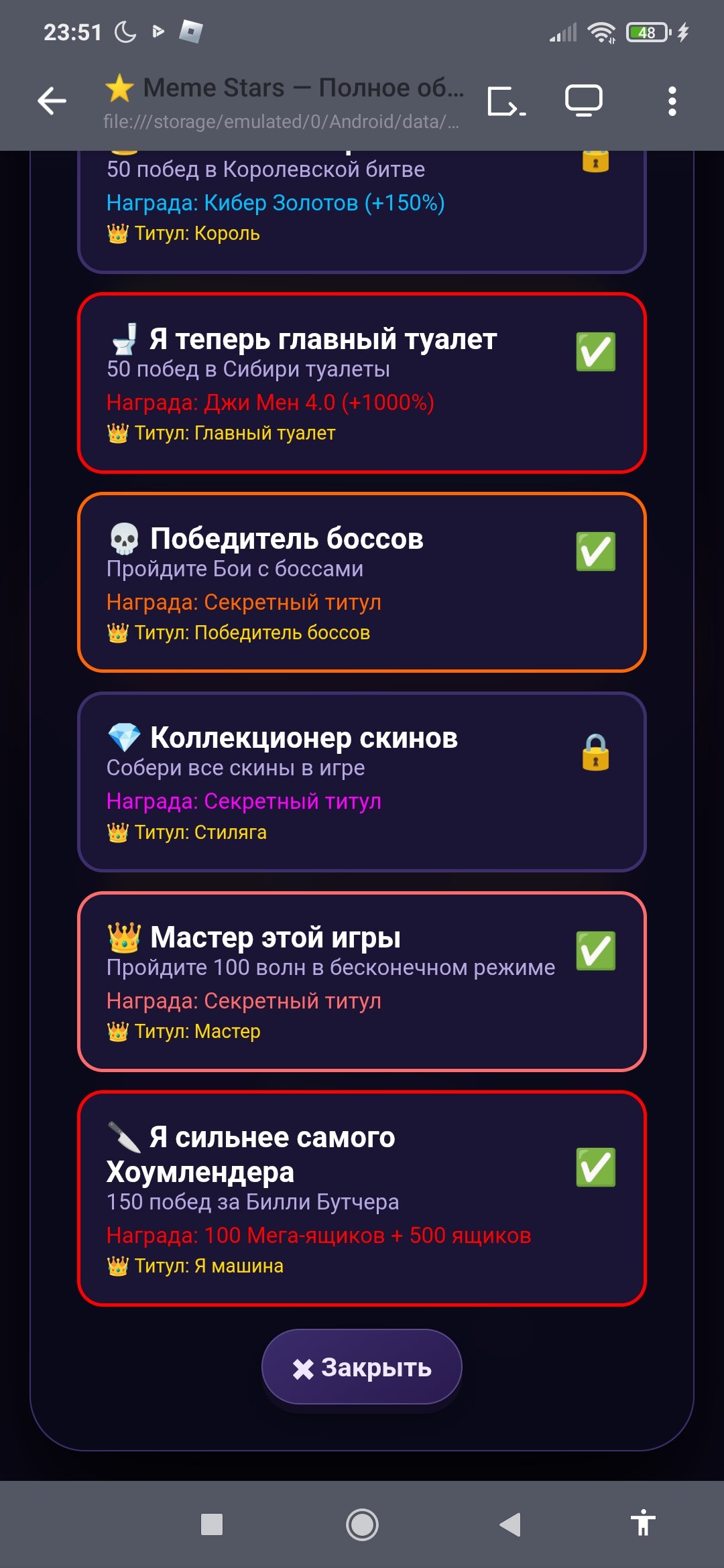This screenshot has width=724, height=1568.
Task: Close the achievements window with Закрыть
Action: (362, 1367)
